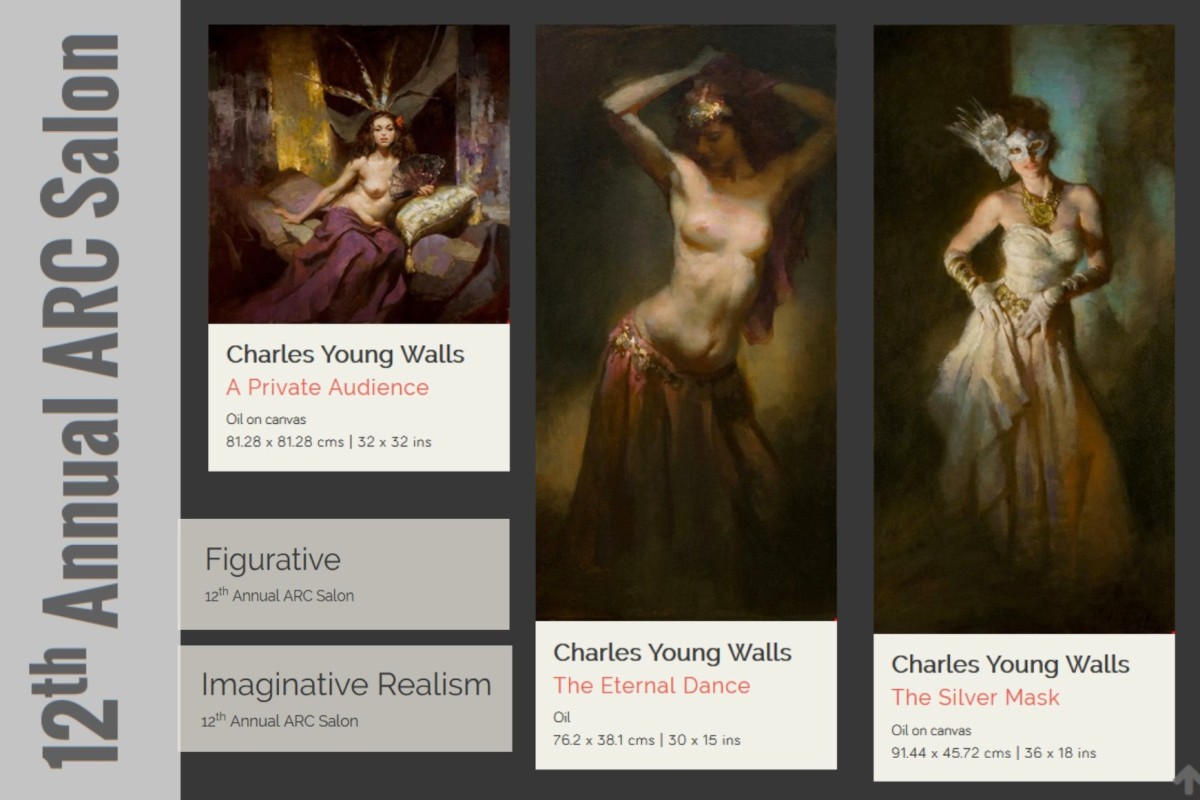
Task: Tap the back-to-top arrow icon
Action: pyautogui.click(x=1186, y=778)
